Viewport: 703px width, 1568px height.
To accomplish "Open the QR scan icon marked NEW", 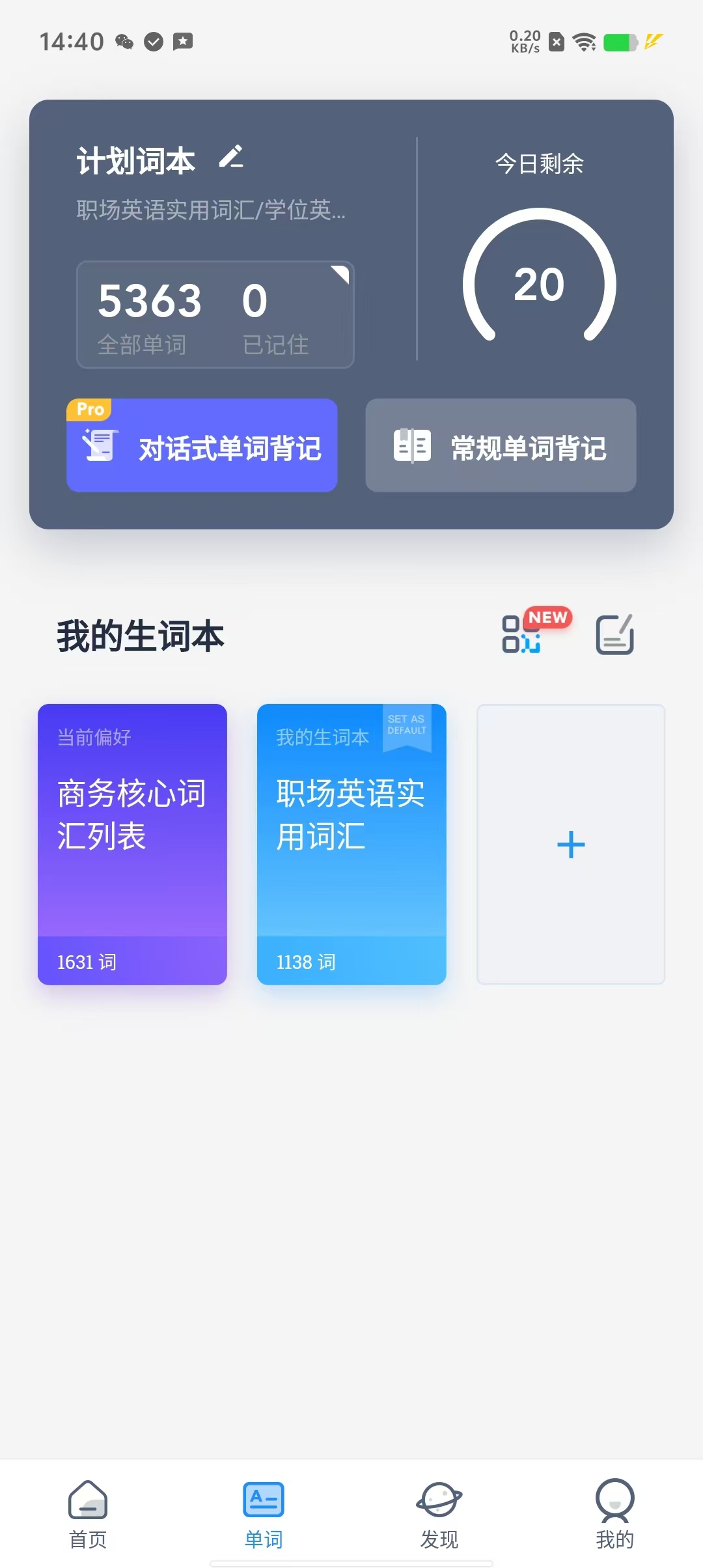I will pyautogui.click(x=521, y=634).
